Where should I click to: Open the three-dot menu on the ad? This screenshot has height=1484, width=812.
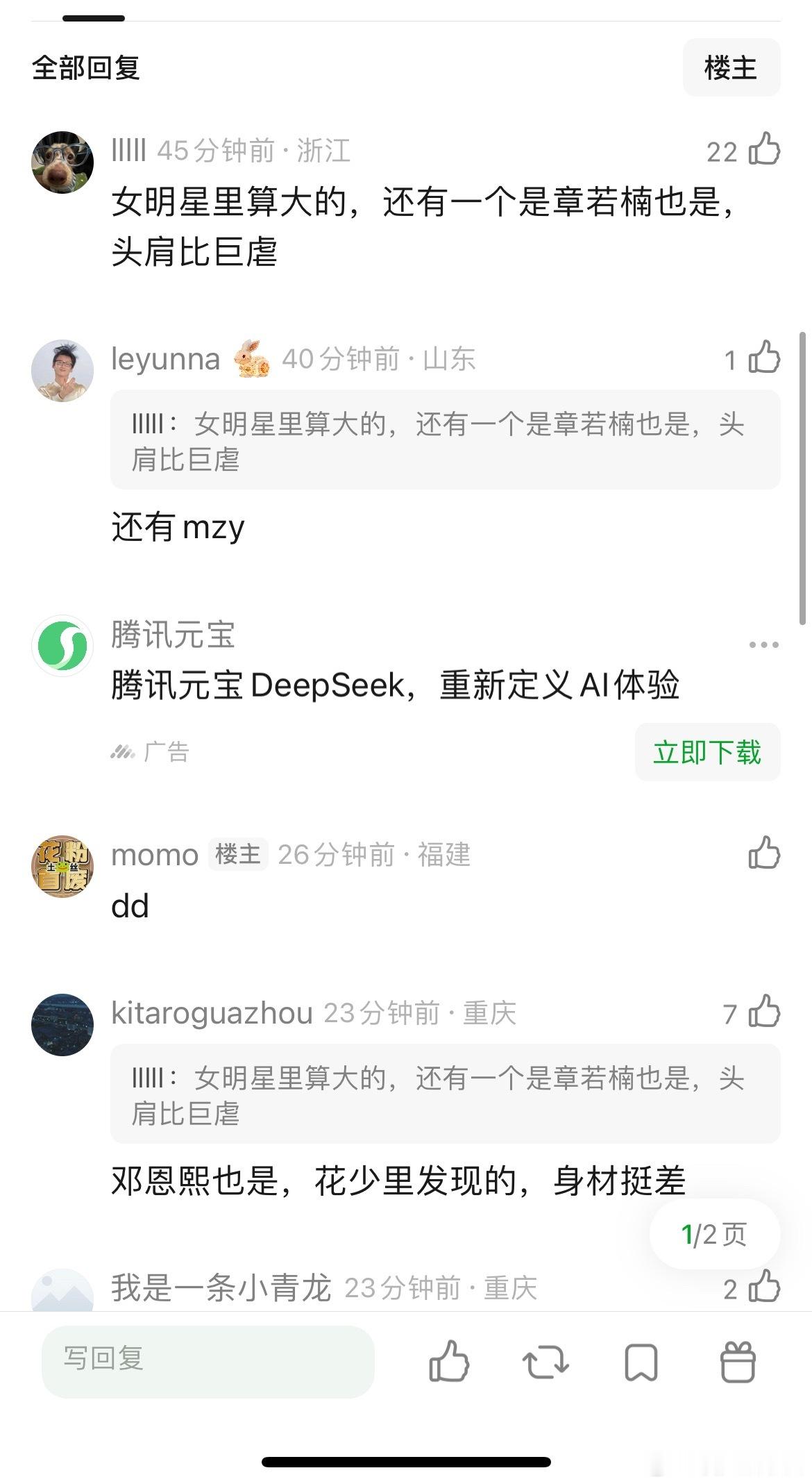762,644
